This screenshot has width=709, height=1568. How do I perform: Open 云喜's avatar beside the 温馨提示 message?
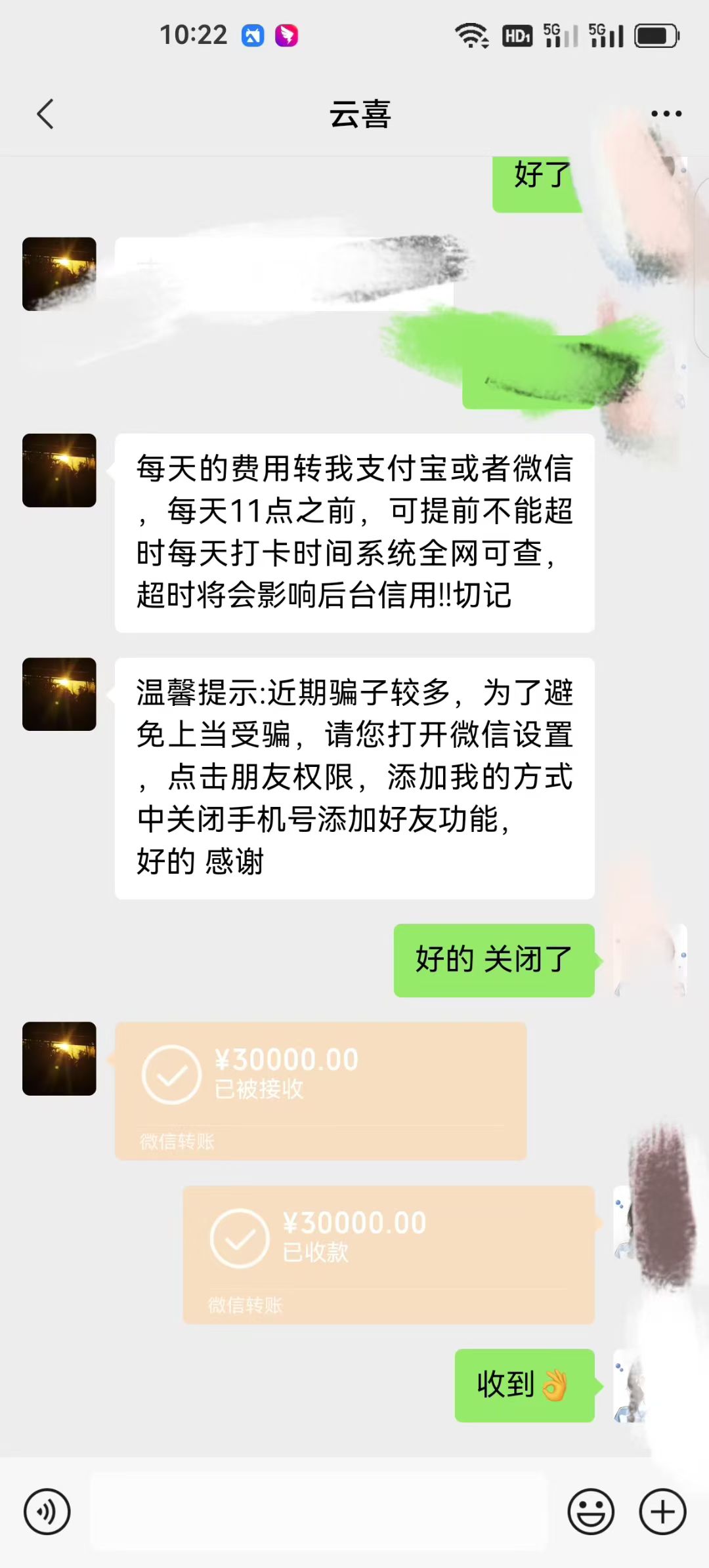pyautogui.click(x=59, y=694)
